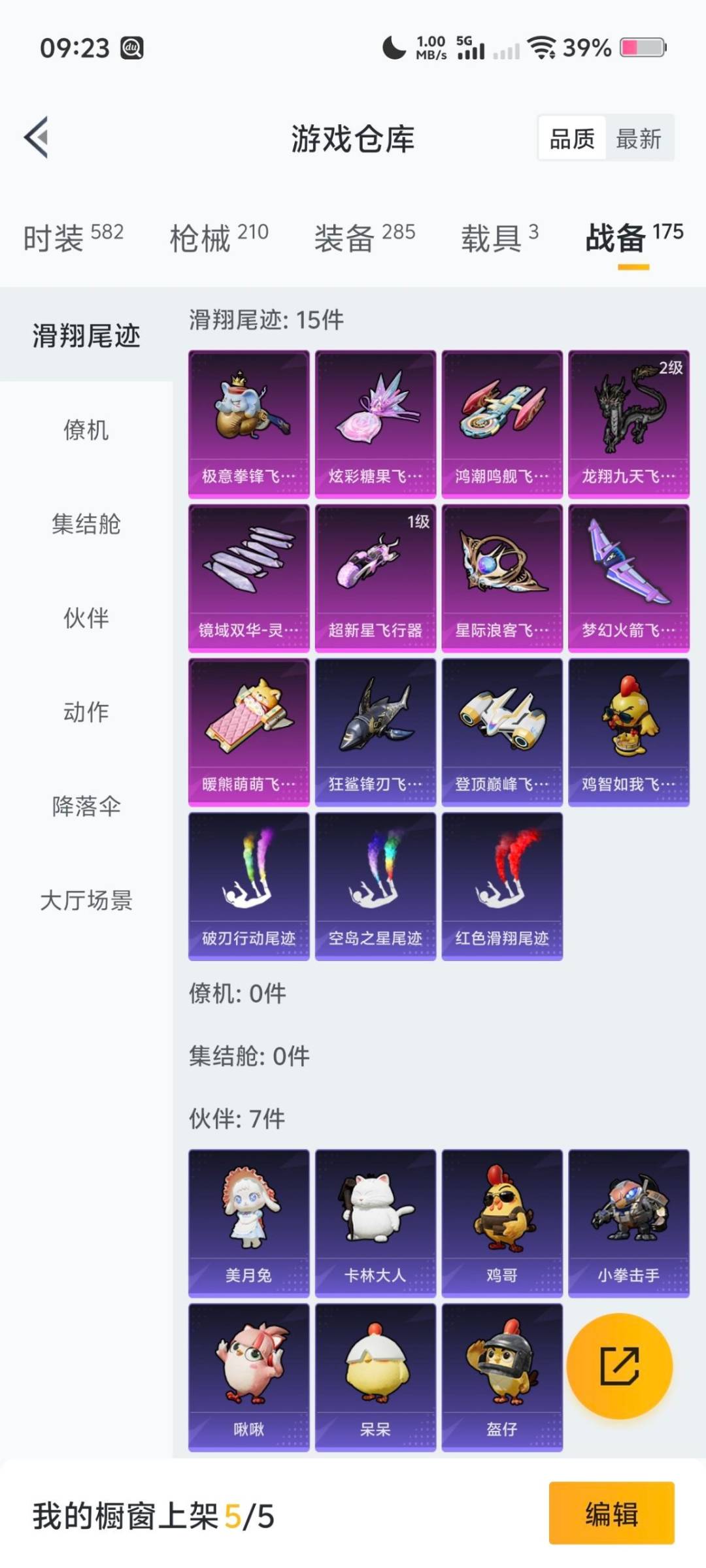Screen dimensions: 706x1568
Task: View the 卡林大人 companion
Action: tap(375, 1222)
